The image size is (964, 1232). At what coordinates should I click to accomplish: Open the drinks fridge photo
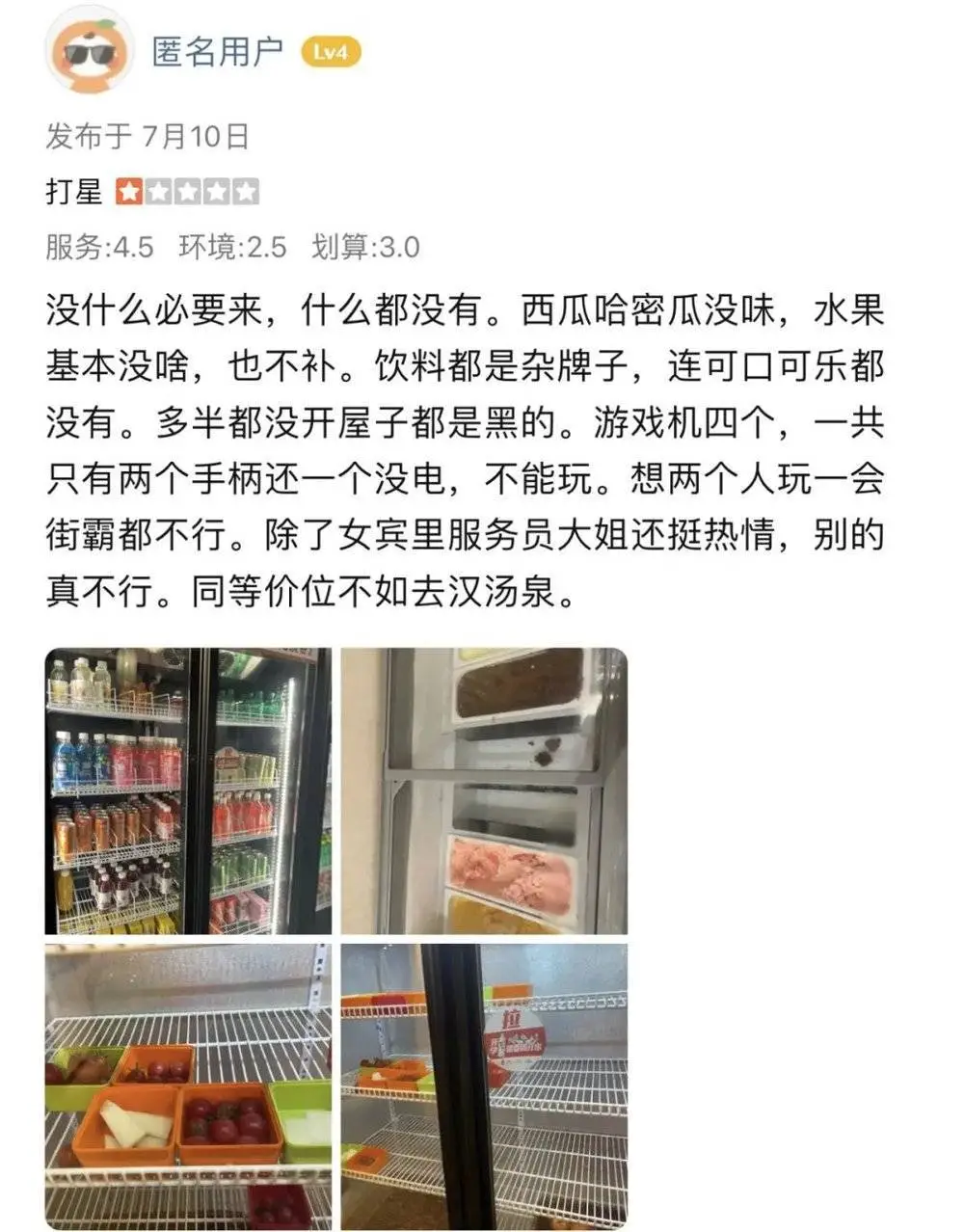coord(188,790)
